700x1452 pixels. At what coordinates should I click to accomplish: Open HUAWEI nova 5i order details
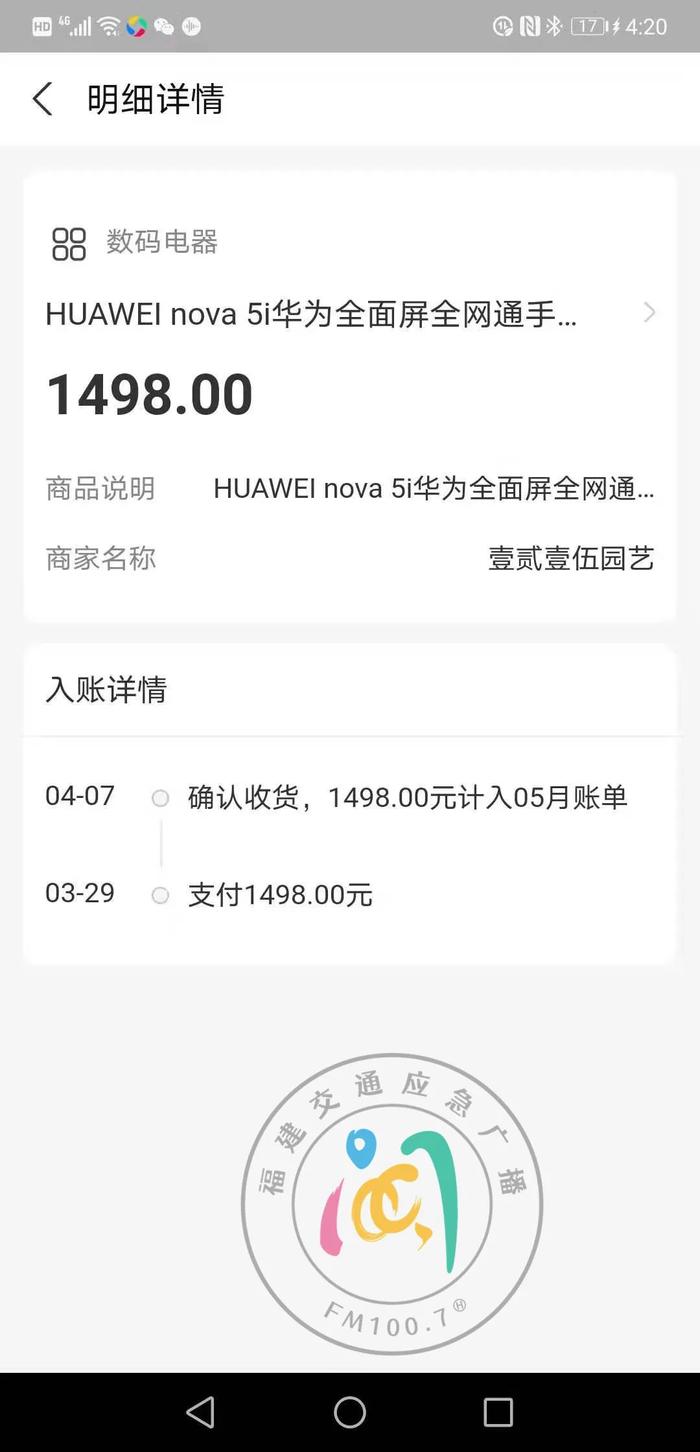point(350,315)
